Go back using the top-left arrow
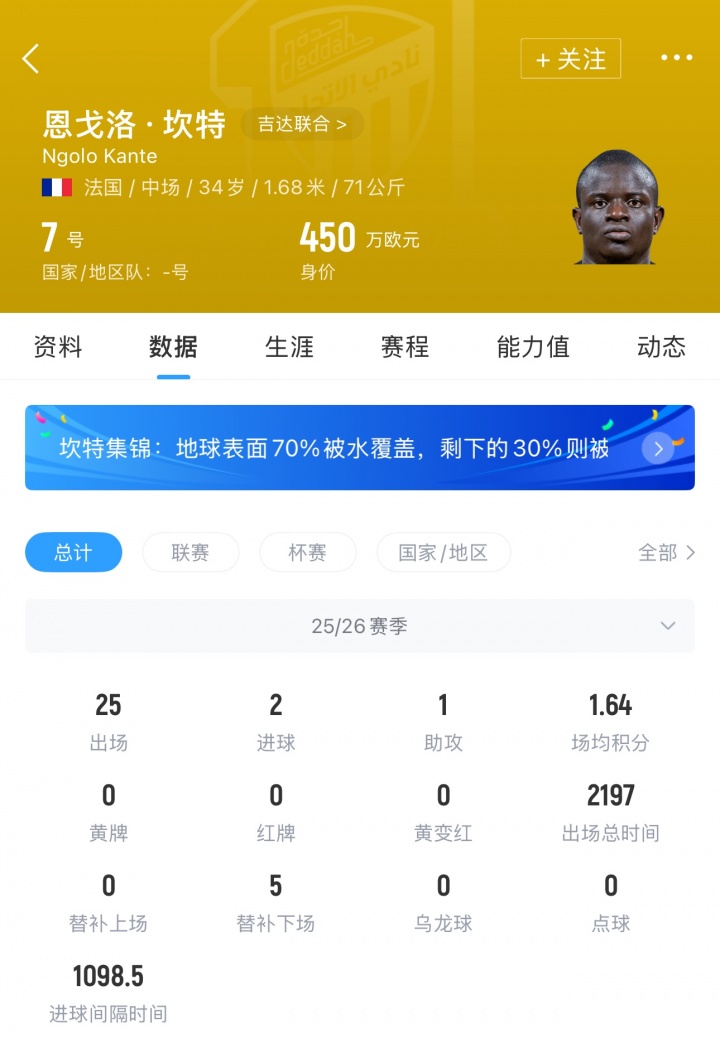720x1043 pixels. [31, 59]
